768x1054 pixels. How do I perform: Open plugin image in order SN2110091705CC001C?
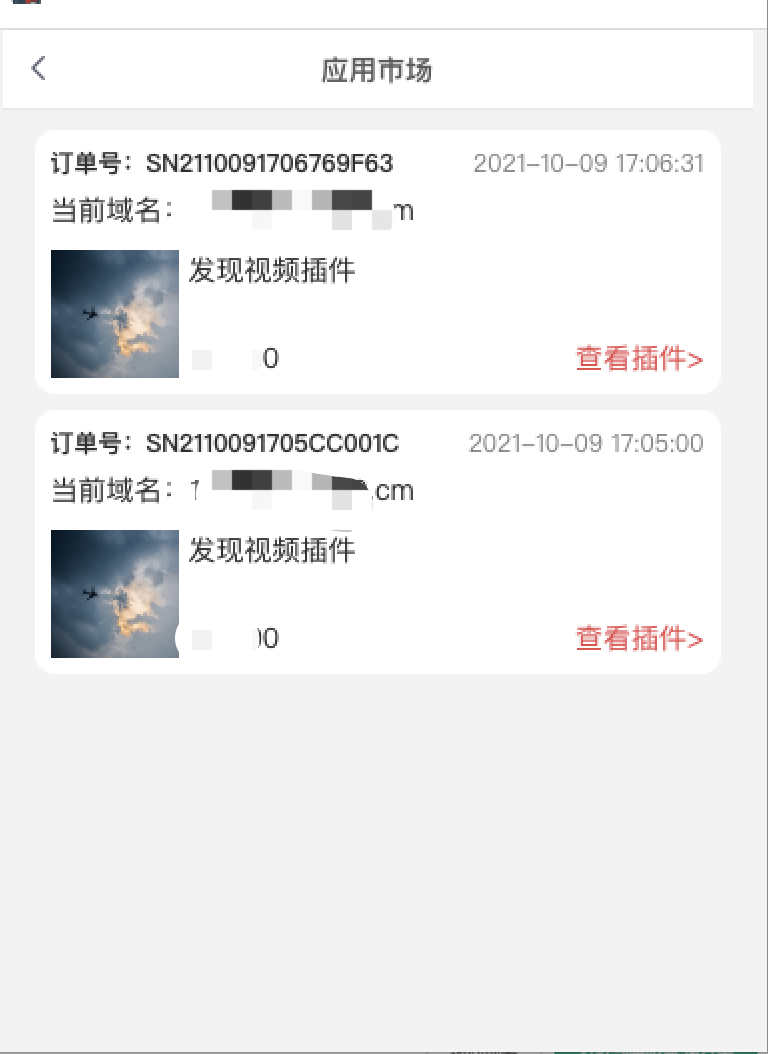(x=115, y=594)
